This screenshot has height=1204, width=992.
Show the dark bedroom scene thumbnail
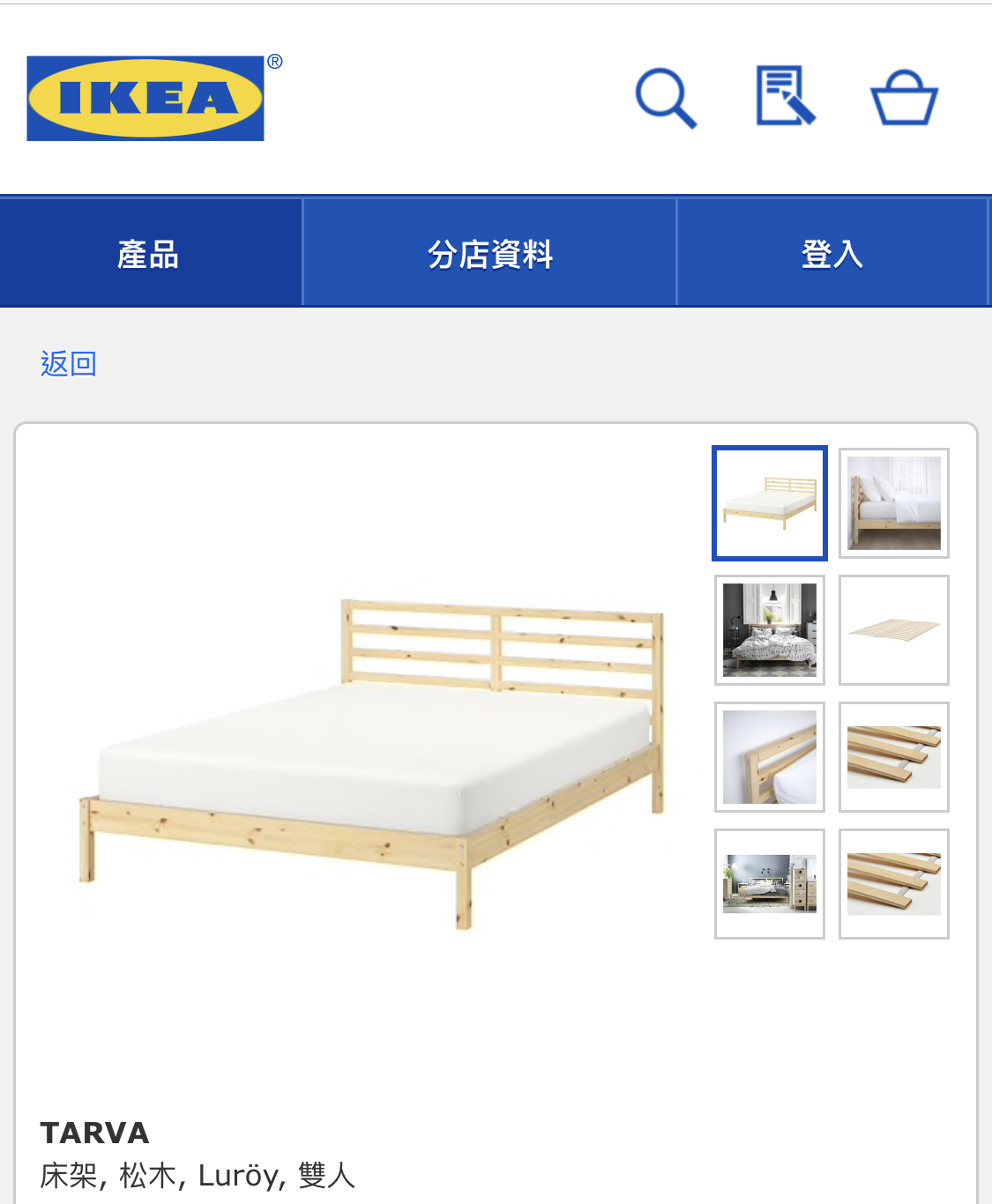point(770,630)
